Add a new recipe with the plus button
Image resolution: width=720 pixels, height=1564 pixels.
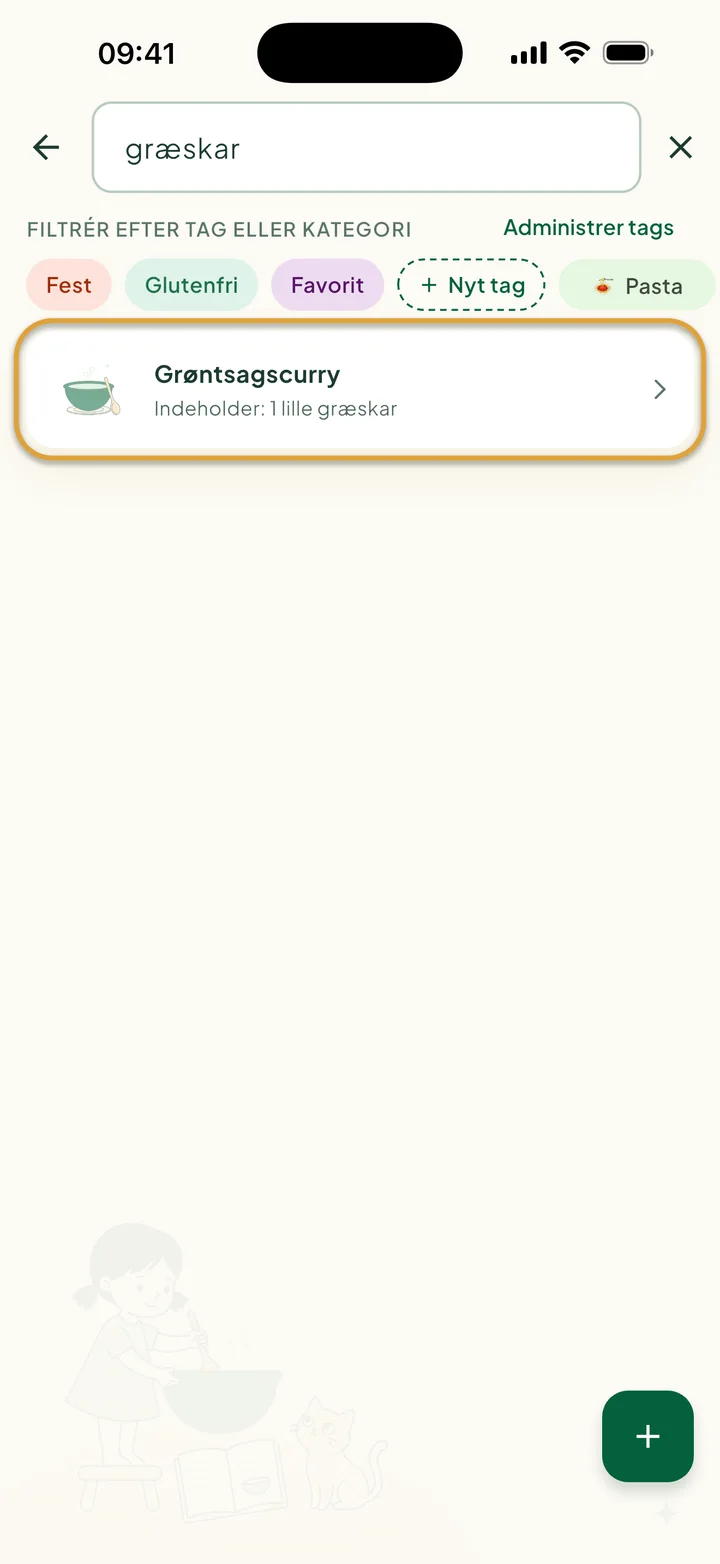pos(648,1436)
